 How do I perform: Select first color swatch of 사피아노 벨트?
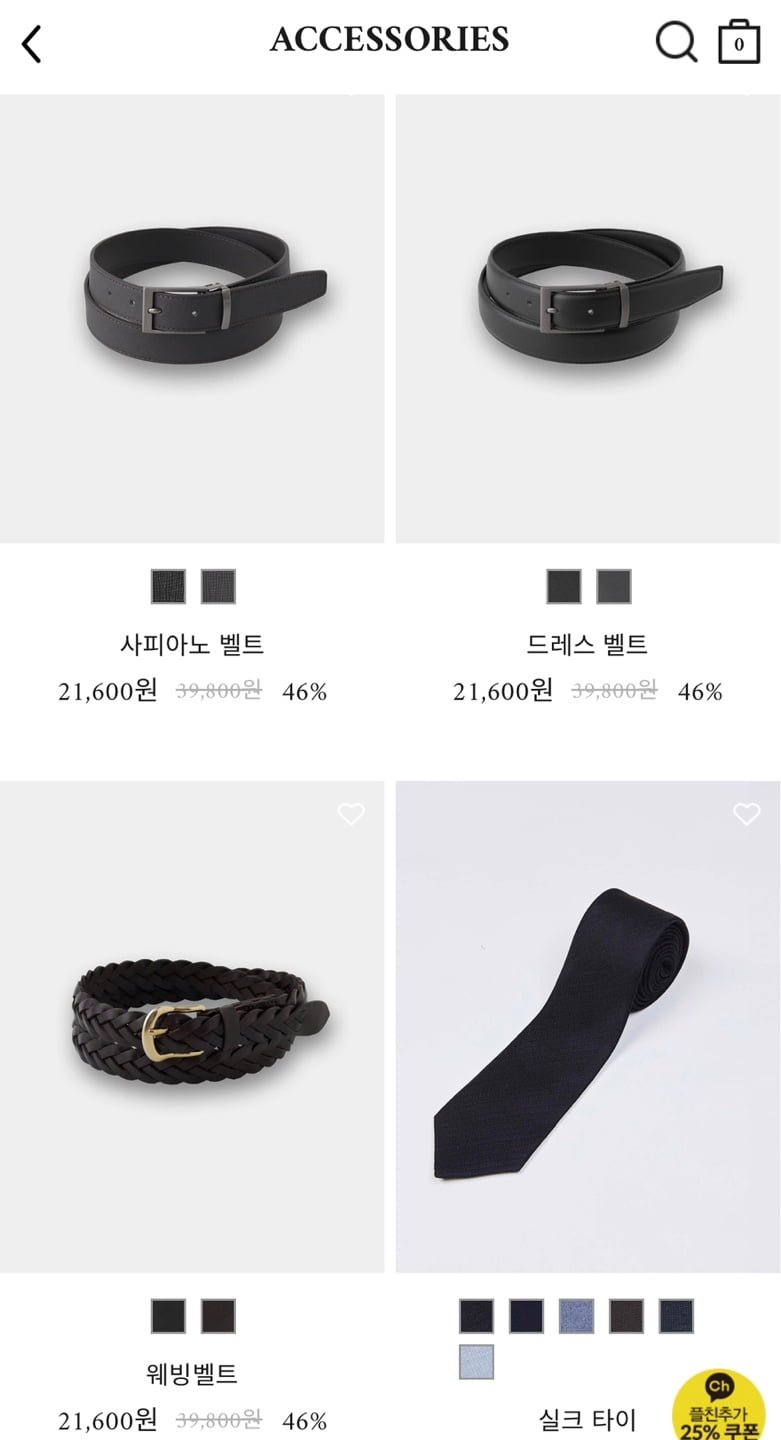pos(168,586)
